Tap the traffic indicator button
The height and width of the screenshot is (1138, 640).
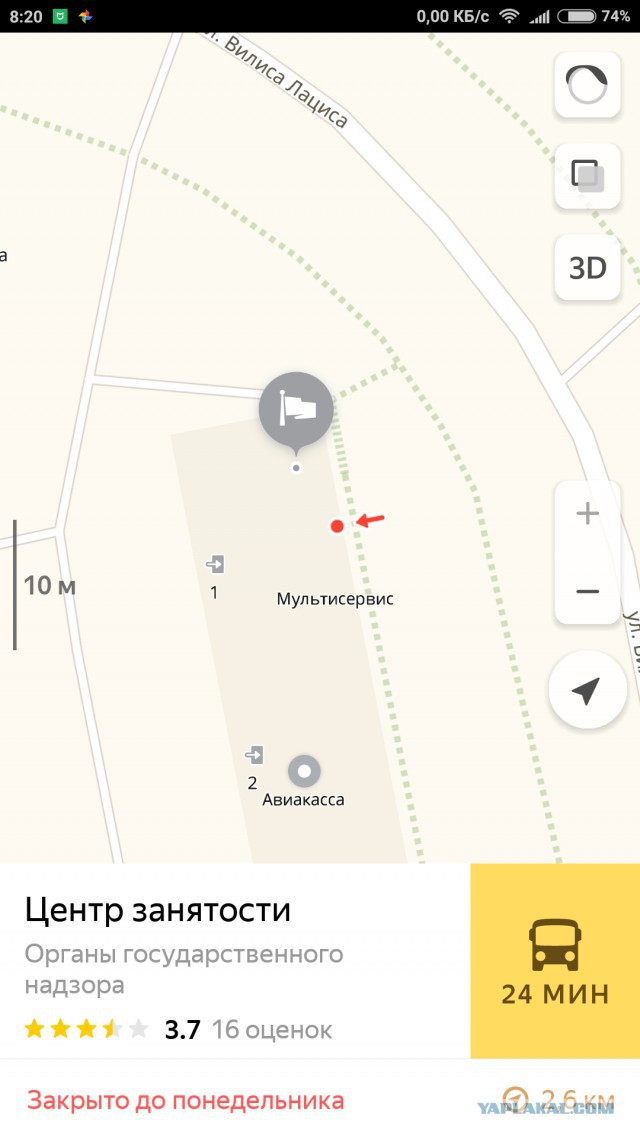pos(587,84)
